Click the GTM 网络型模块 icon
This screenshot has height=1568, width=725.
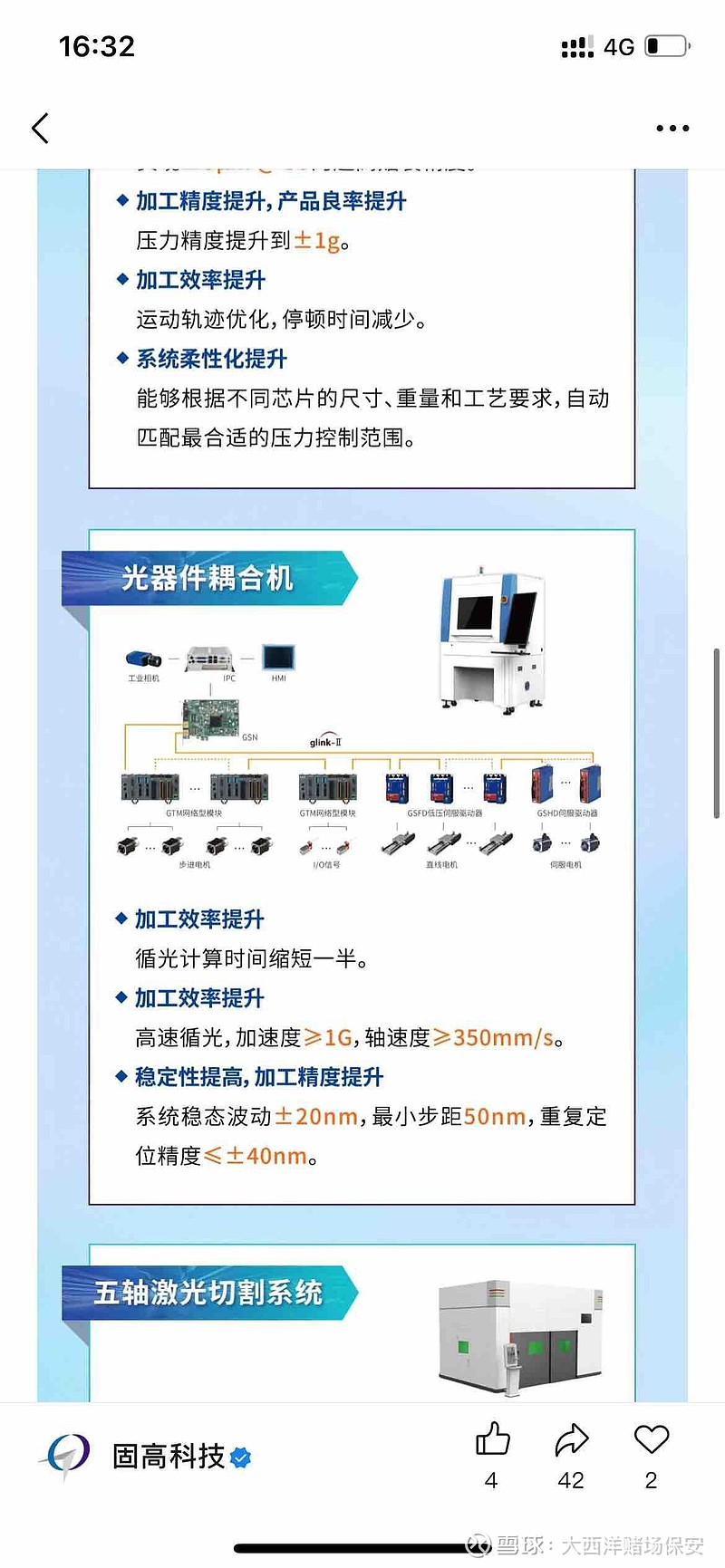150,786
